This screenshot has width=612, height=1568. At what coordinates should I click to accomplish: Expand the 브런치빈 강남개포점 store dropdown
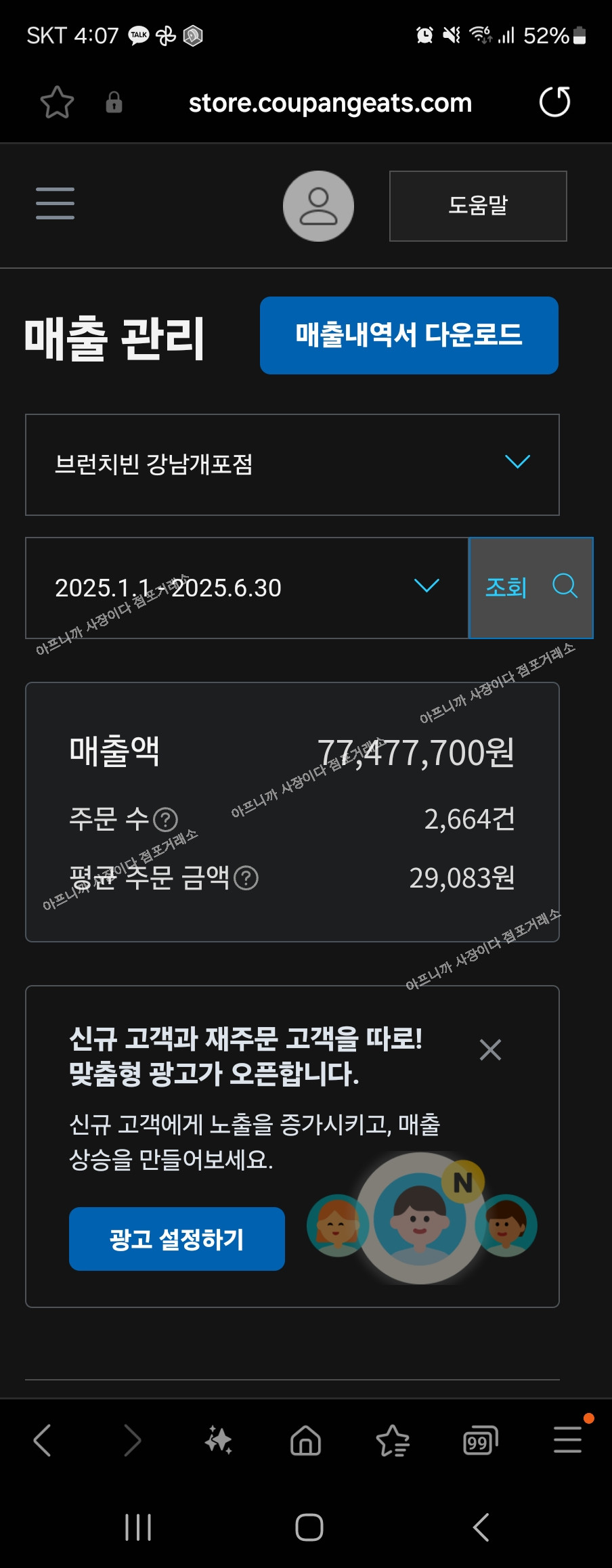(x=292, y=464)
